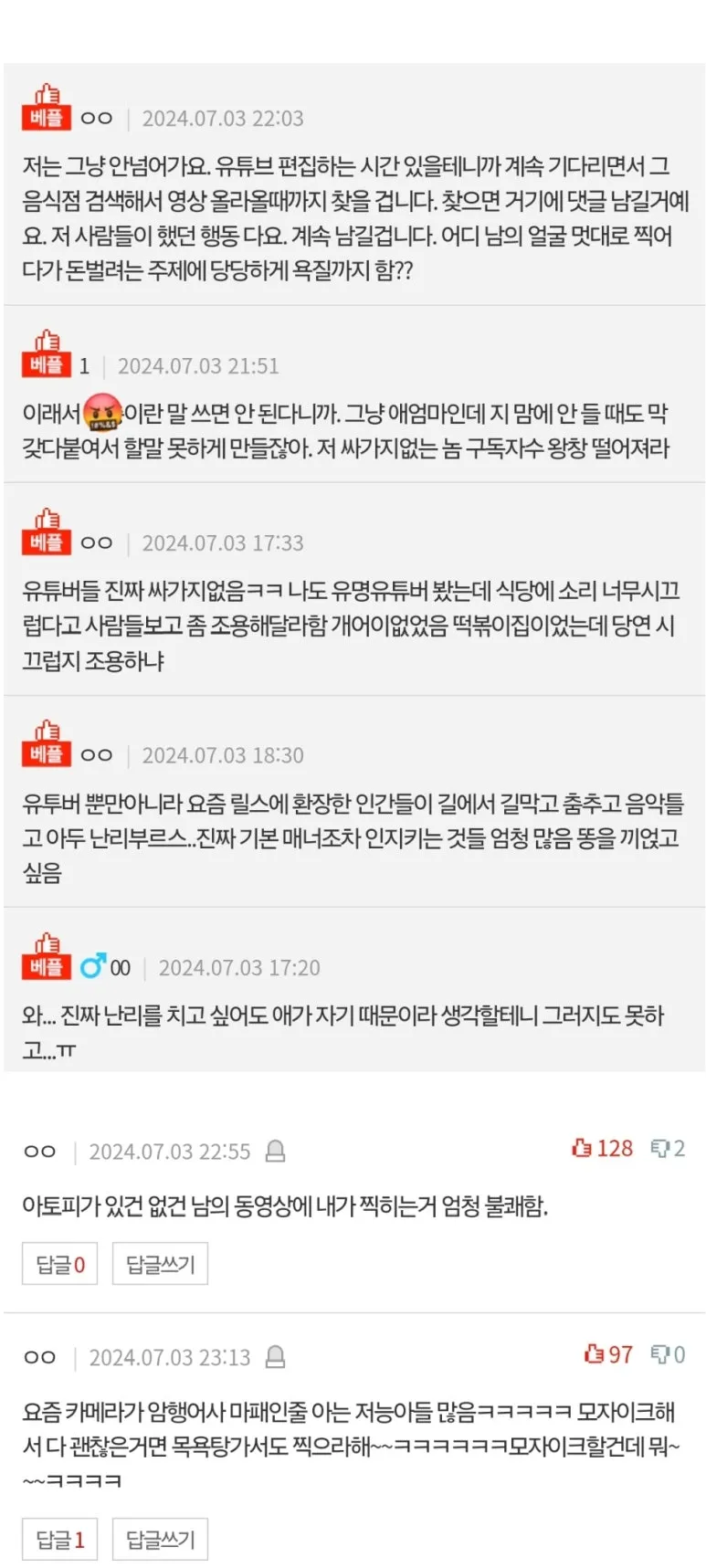Tap 답글쓰기 under the 22:55 comment

(160, 1264)
